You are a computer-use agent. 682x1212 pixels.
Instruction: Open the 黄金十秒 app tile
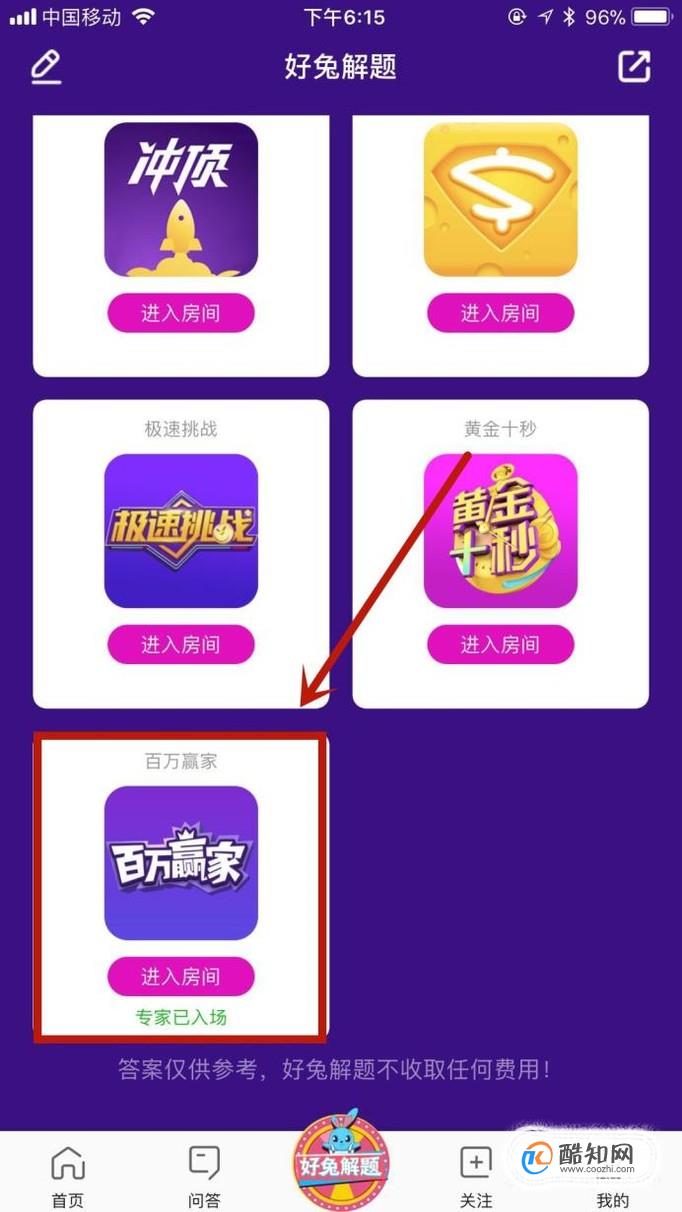coord(500,531)
